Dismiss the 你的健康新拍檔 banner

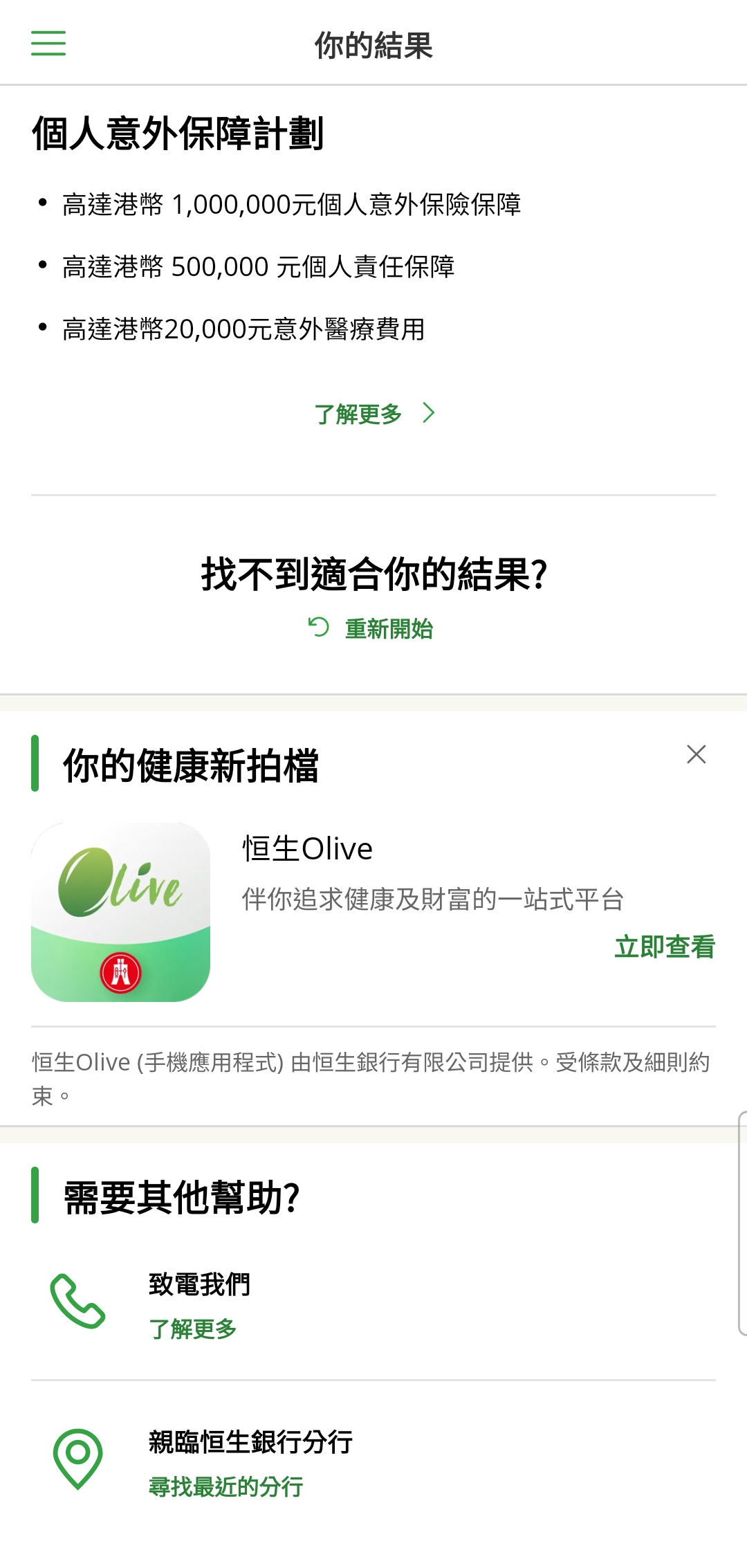click(x=696, y=754)
